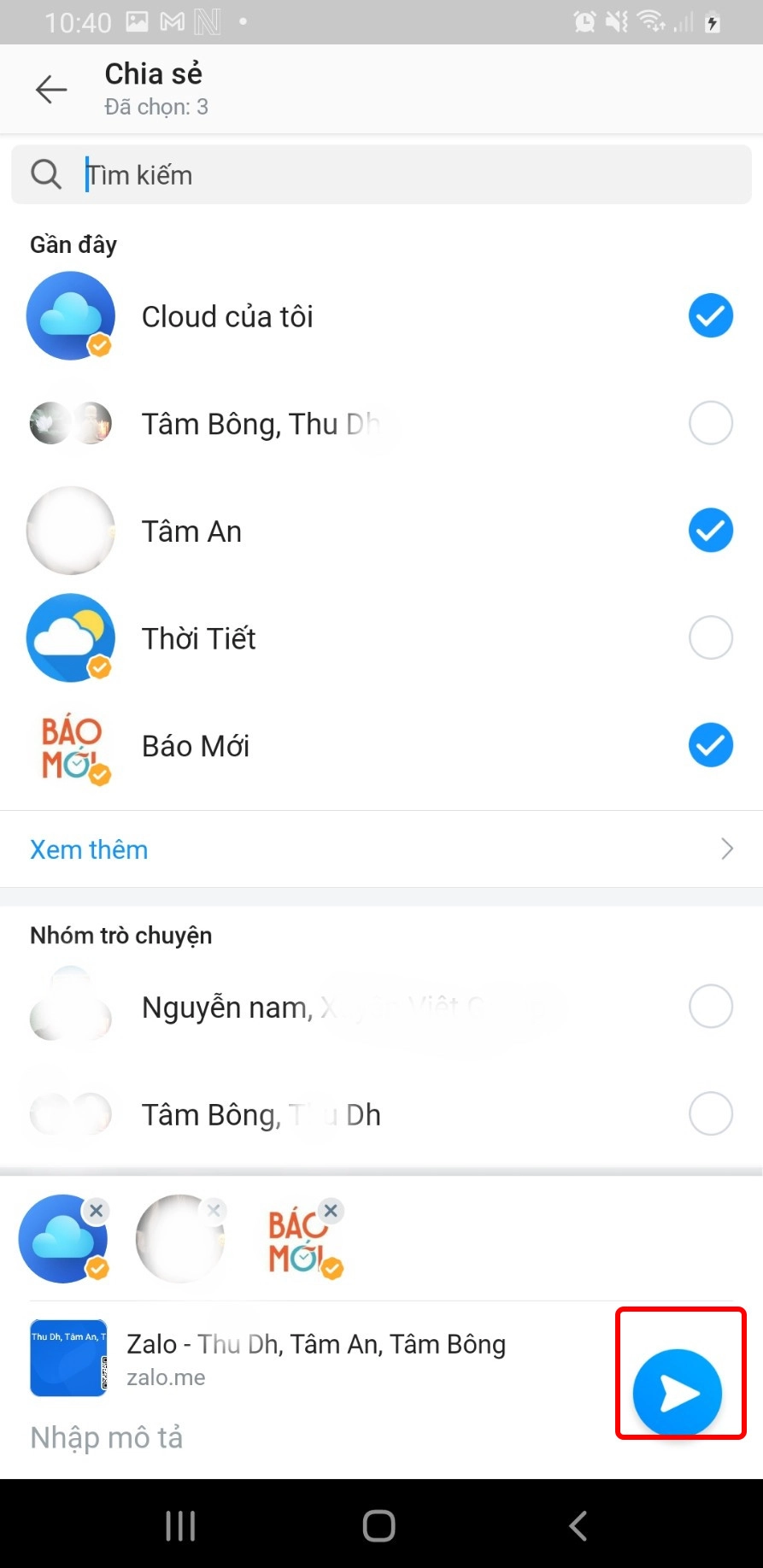Select the Thời Tiết recipient circle
763x1568 pixels.
click(710, 637)
